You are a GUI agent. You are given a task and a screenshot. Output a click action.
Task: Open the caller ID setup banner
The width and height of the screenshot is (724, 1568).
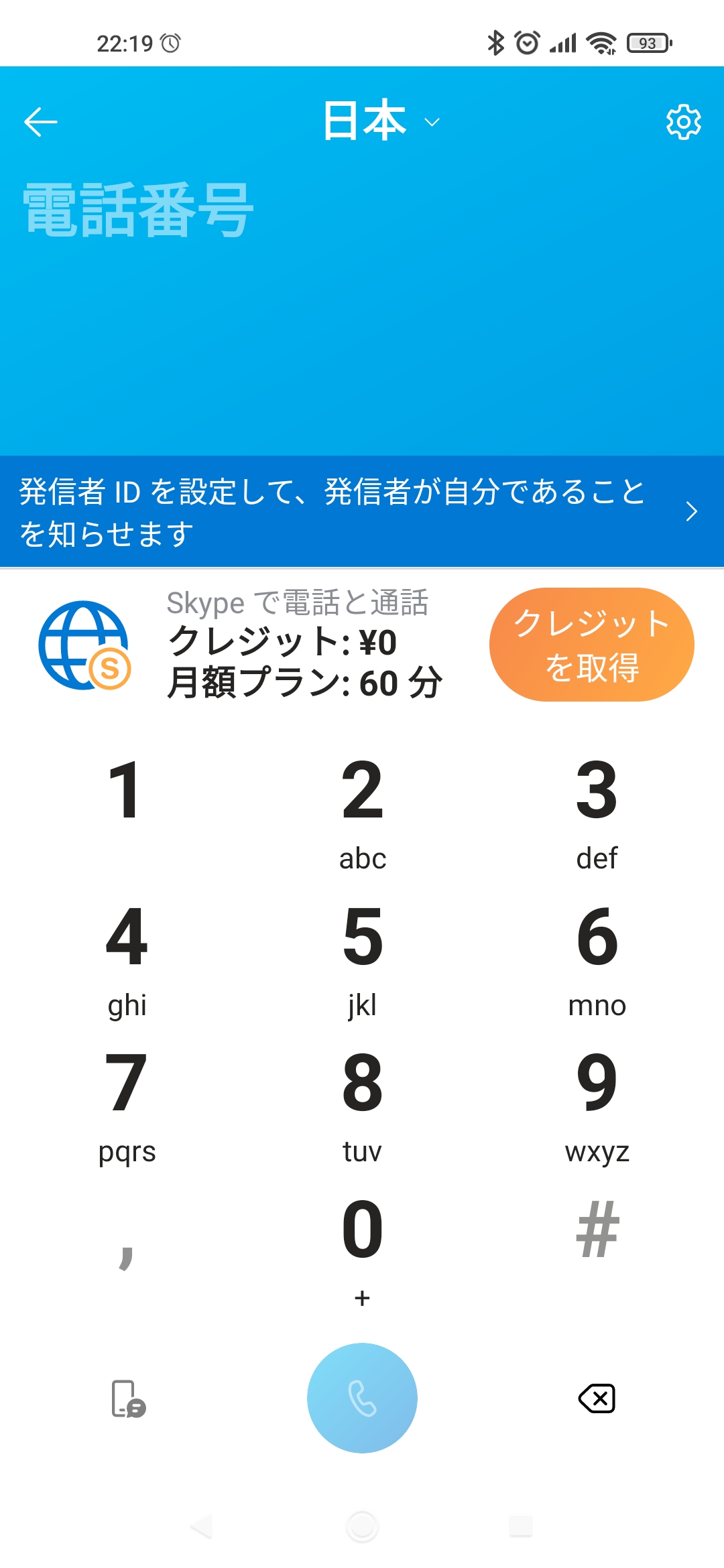point(362,512)
